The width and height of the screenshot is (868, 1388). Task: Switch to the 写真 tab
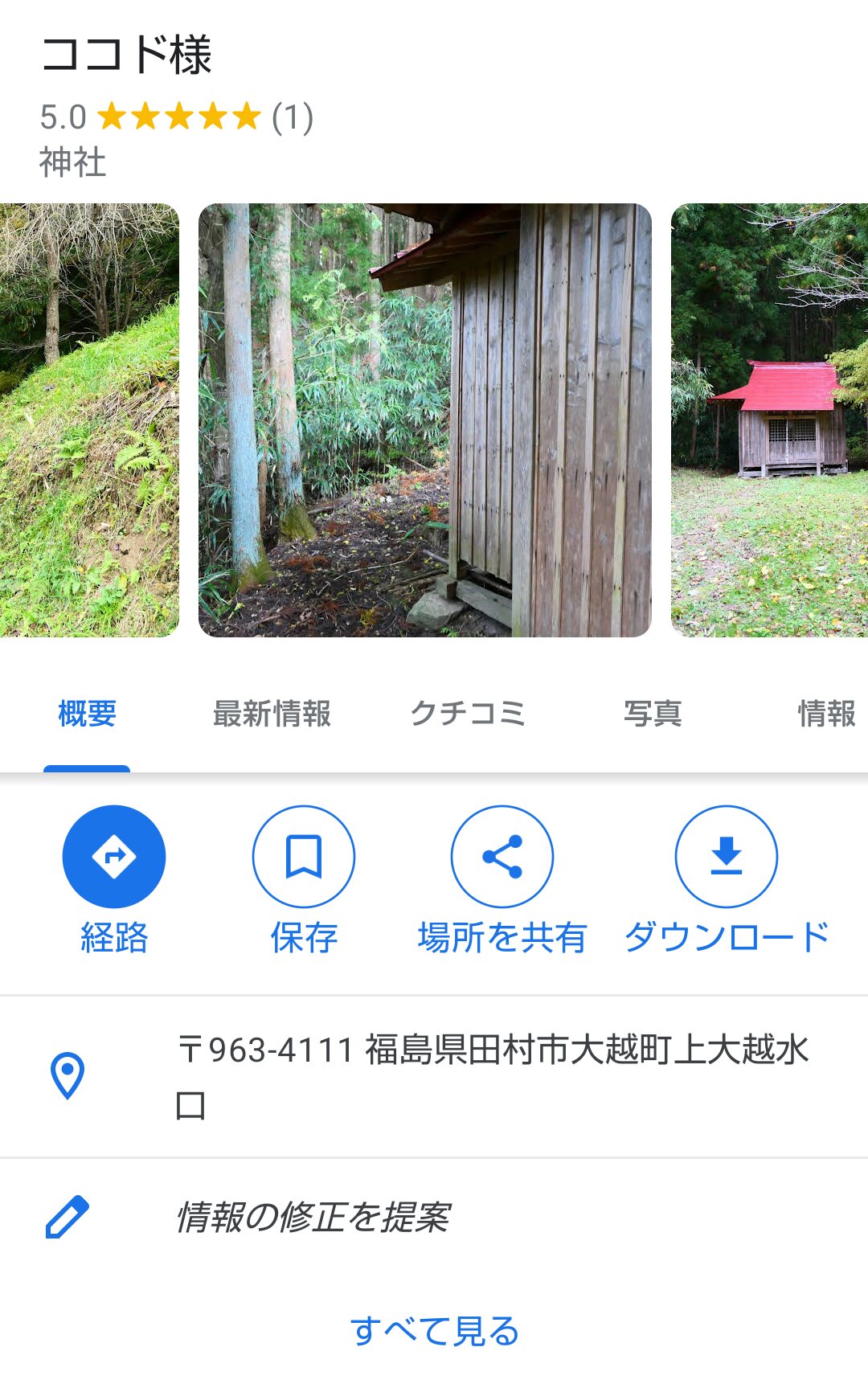pos(653,714)
